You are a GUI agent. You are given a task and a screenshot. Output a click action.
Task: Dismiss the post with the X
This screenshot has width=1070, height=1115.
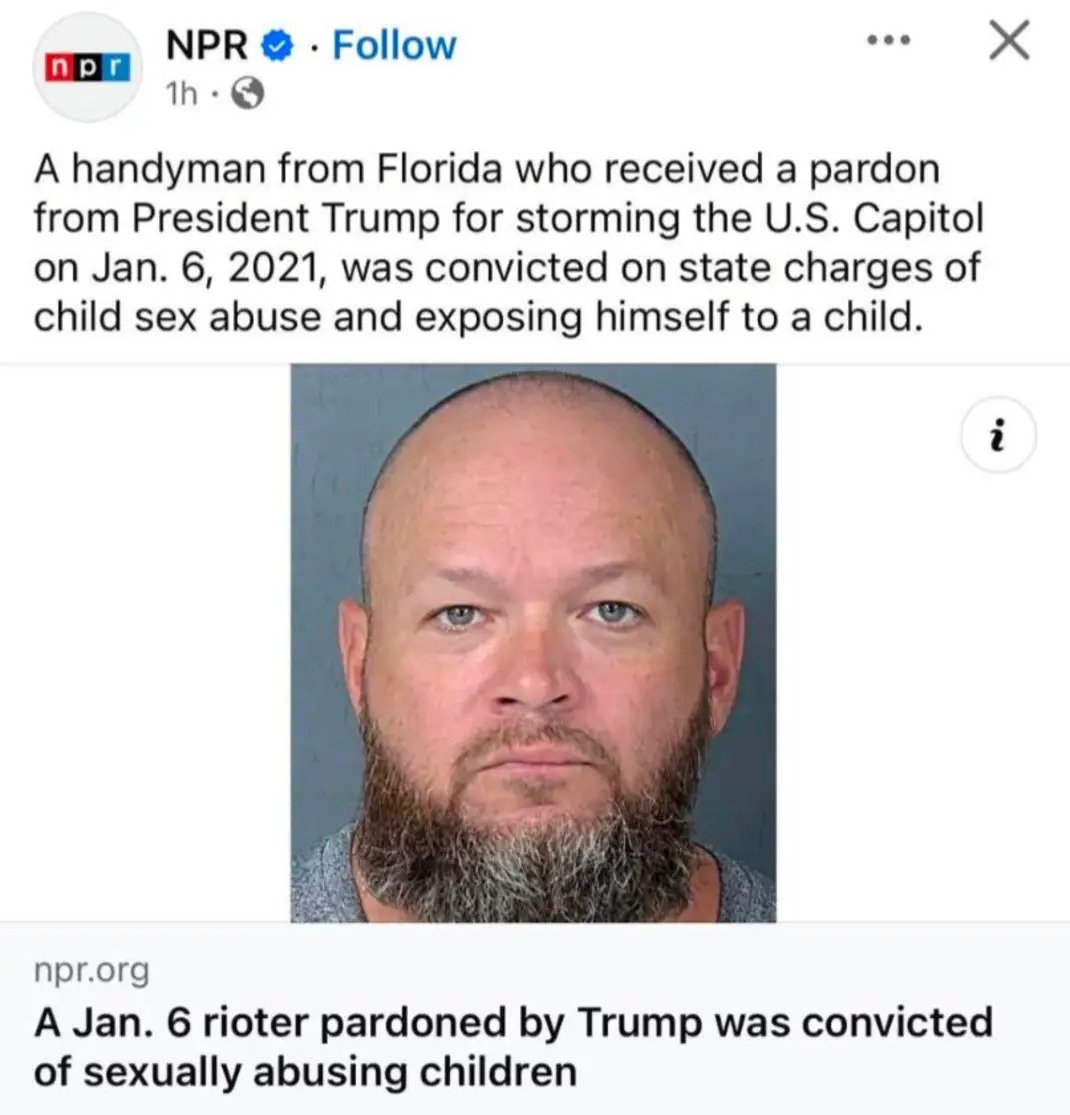(1008, 43)
